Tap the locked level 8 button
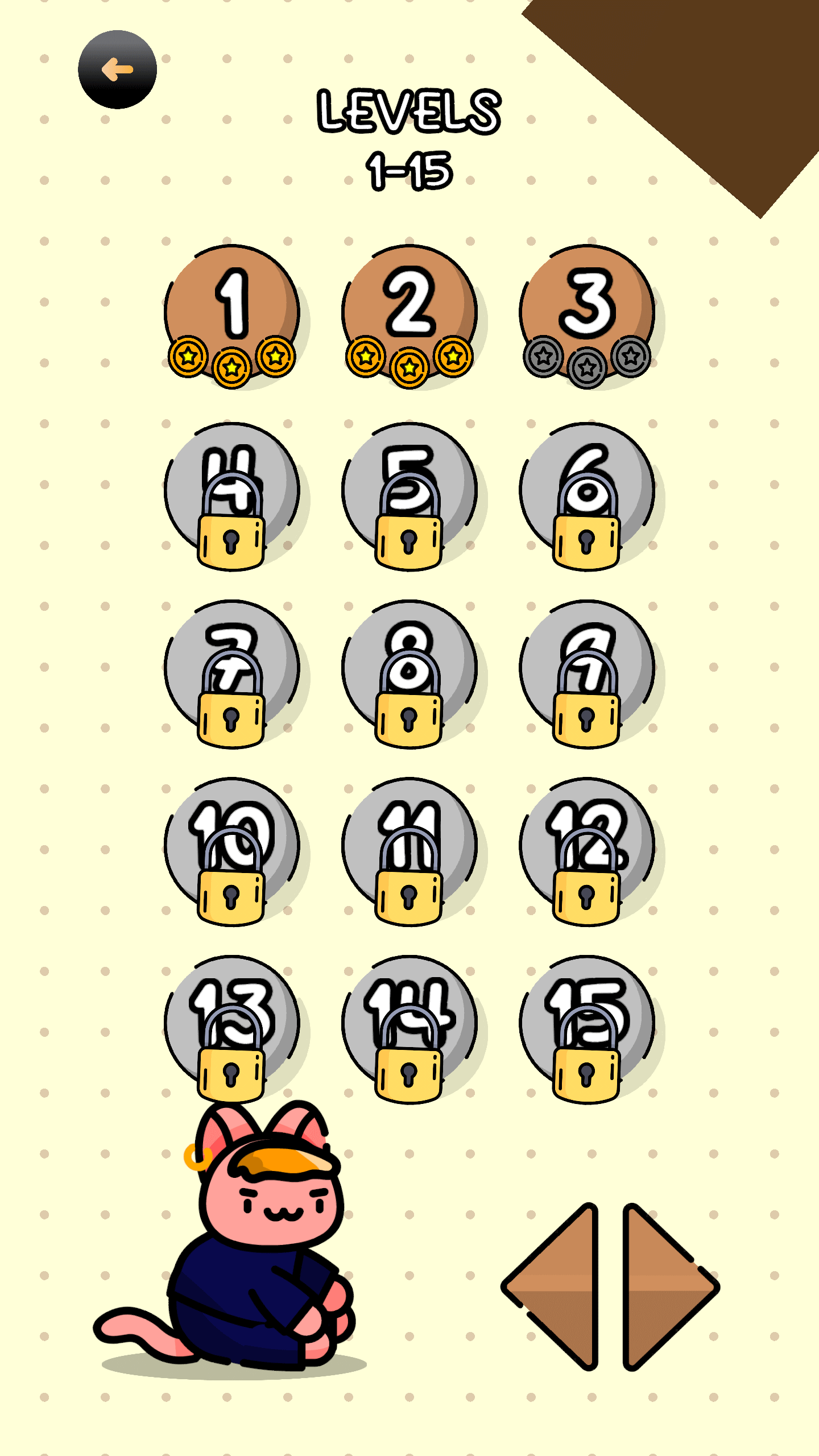This screenshot has width=819, height=1456. 409,671
